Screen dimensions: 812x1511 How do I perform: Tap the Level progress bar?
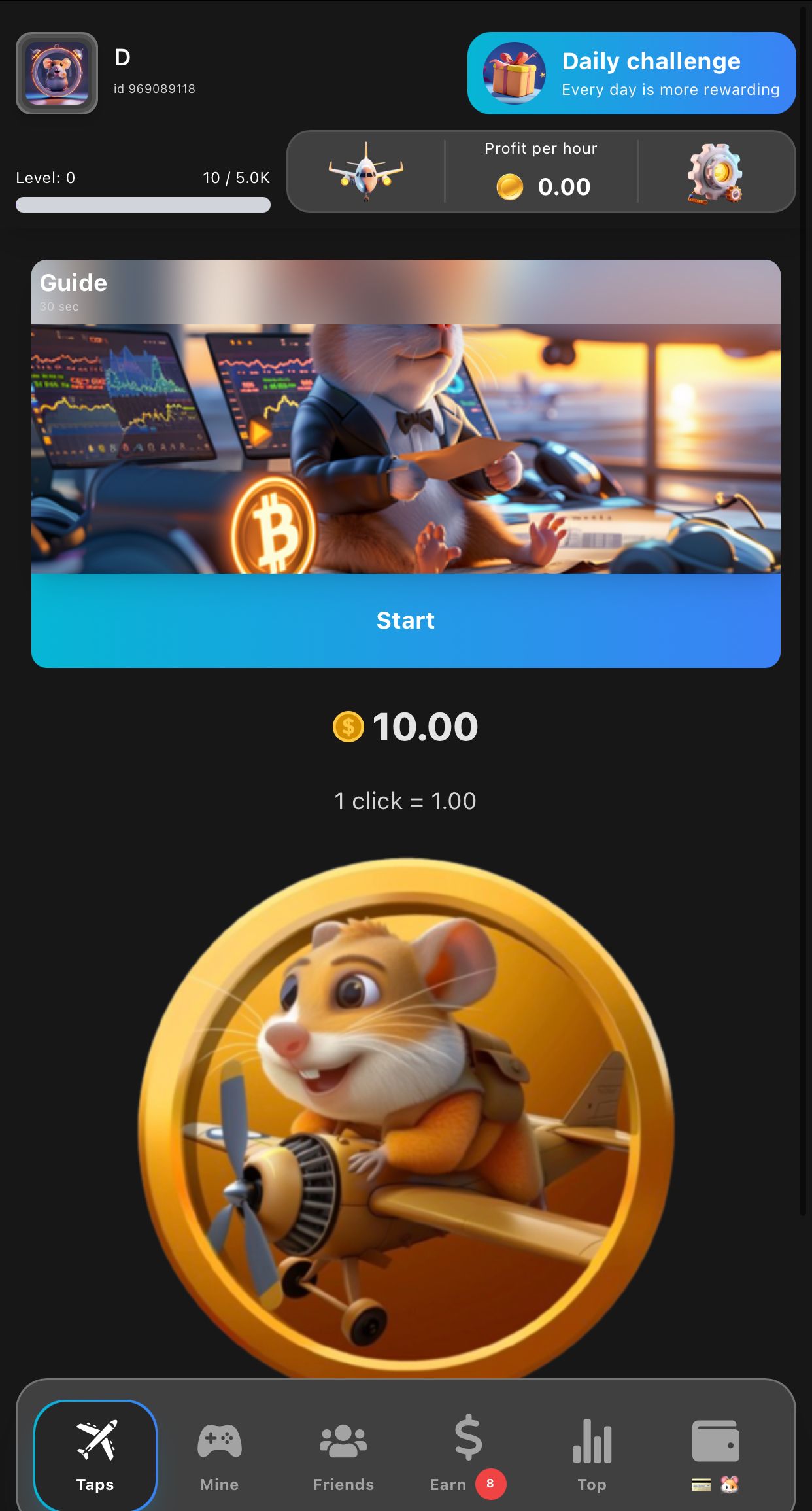click(x=143, y=203)
